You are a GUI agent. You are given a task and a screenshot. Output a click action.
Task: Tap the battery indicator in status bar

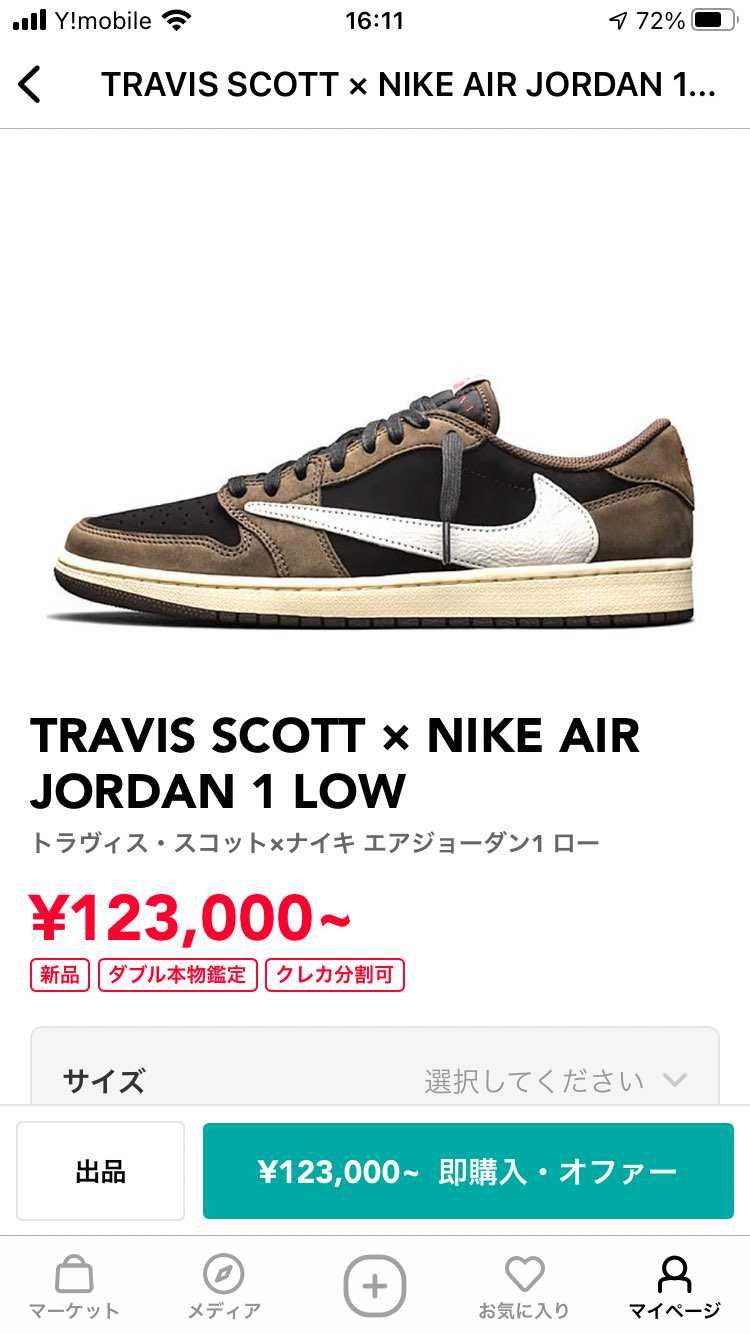tap(713, 16)
